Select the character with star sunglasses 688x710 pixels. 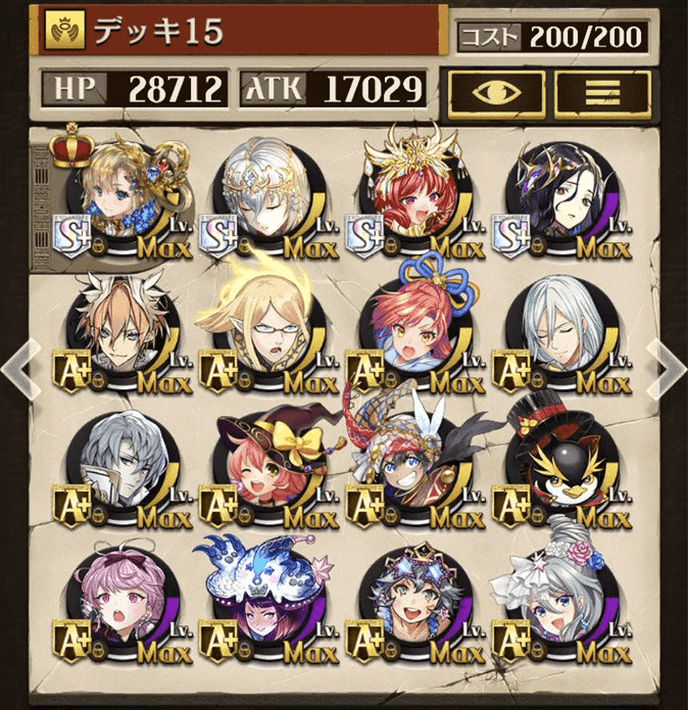pyautogui.click(x=410, y=598)
